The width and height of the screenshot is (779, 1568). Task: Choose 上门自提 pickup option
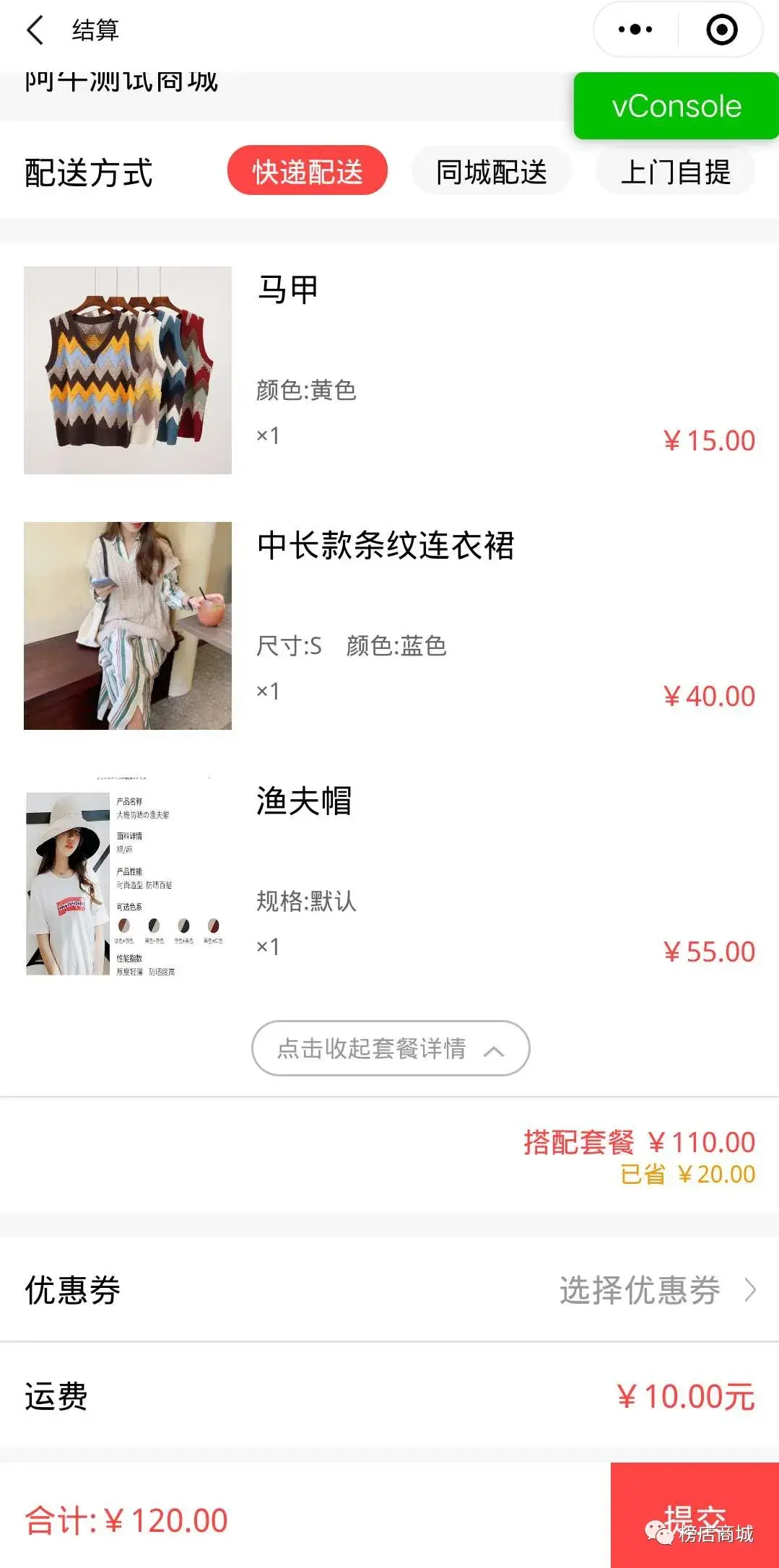(675, 172)
